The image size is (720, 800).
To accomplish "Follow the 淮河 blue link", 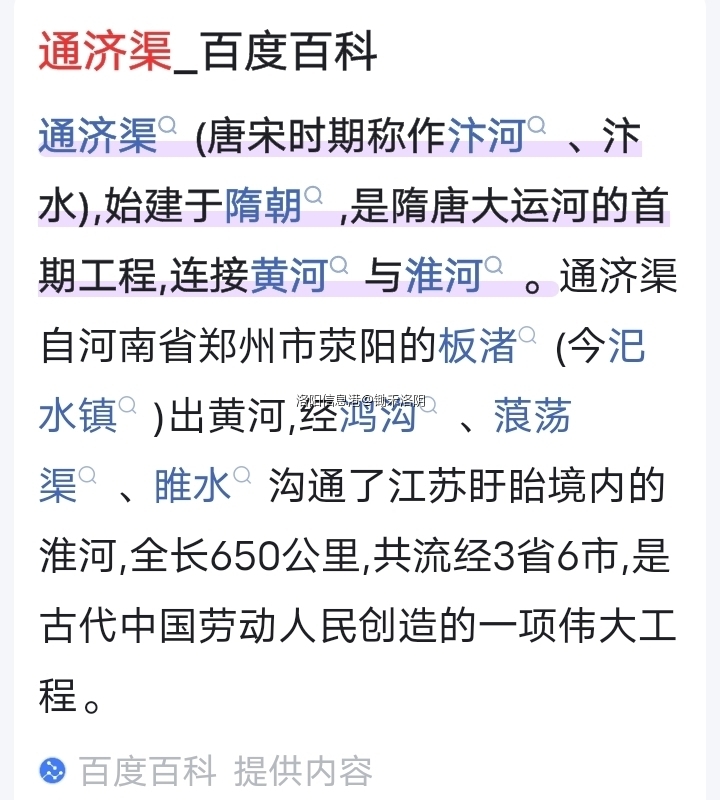I will 444,276.
